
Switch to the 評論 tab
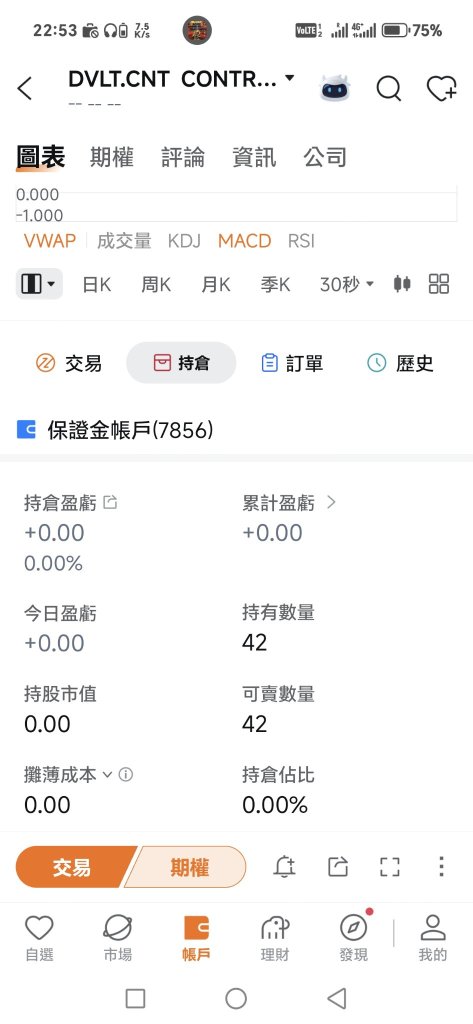(x=183, y=157)
